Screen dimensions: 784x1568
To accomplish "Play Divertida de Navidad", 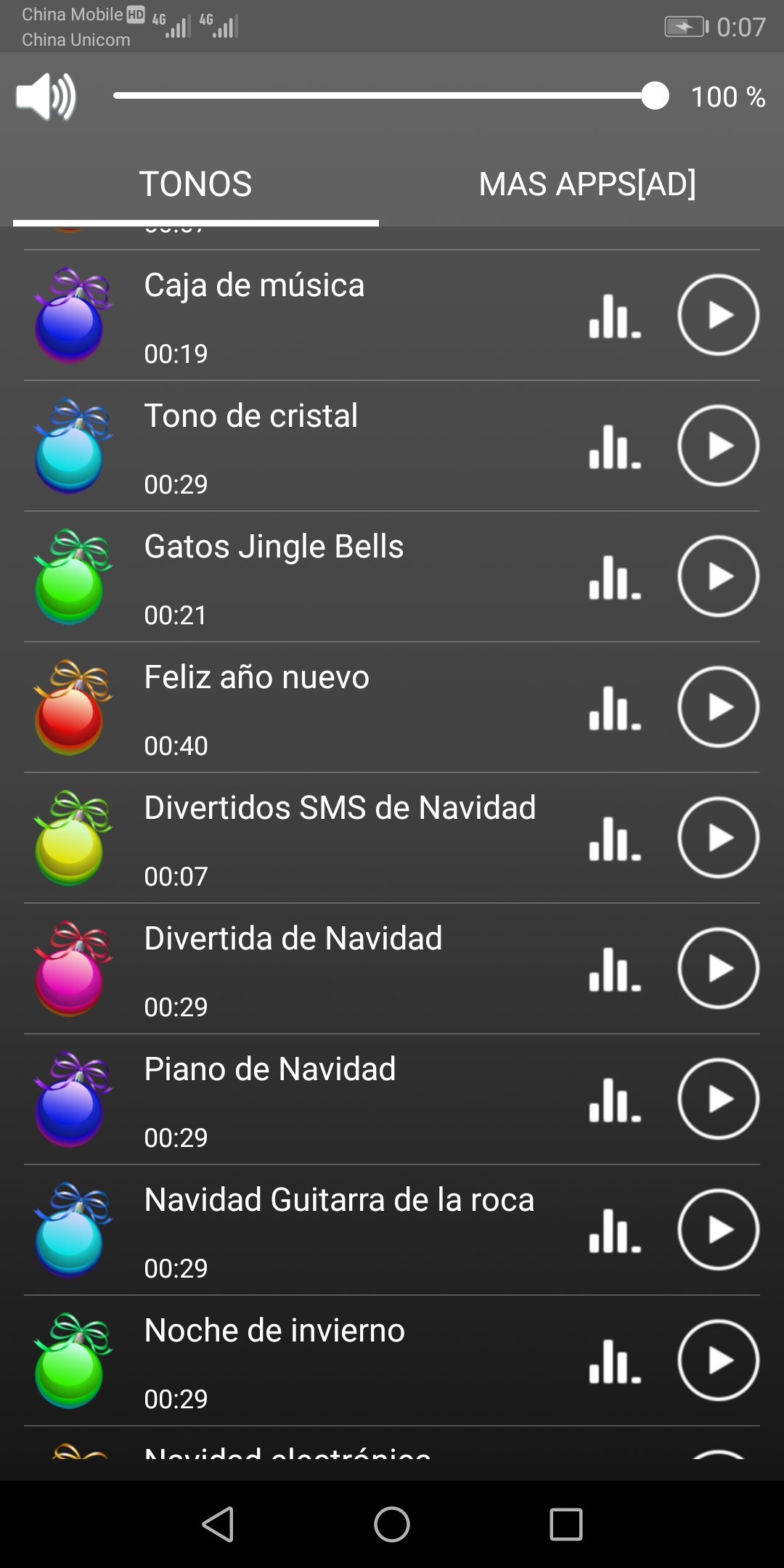I will [x=718, y=968].
